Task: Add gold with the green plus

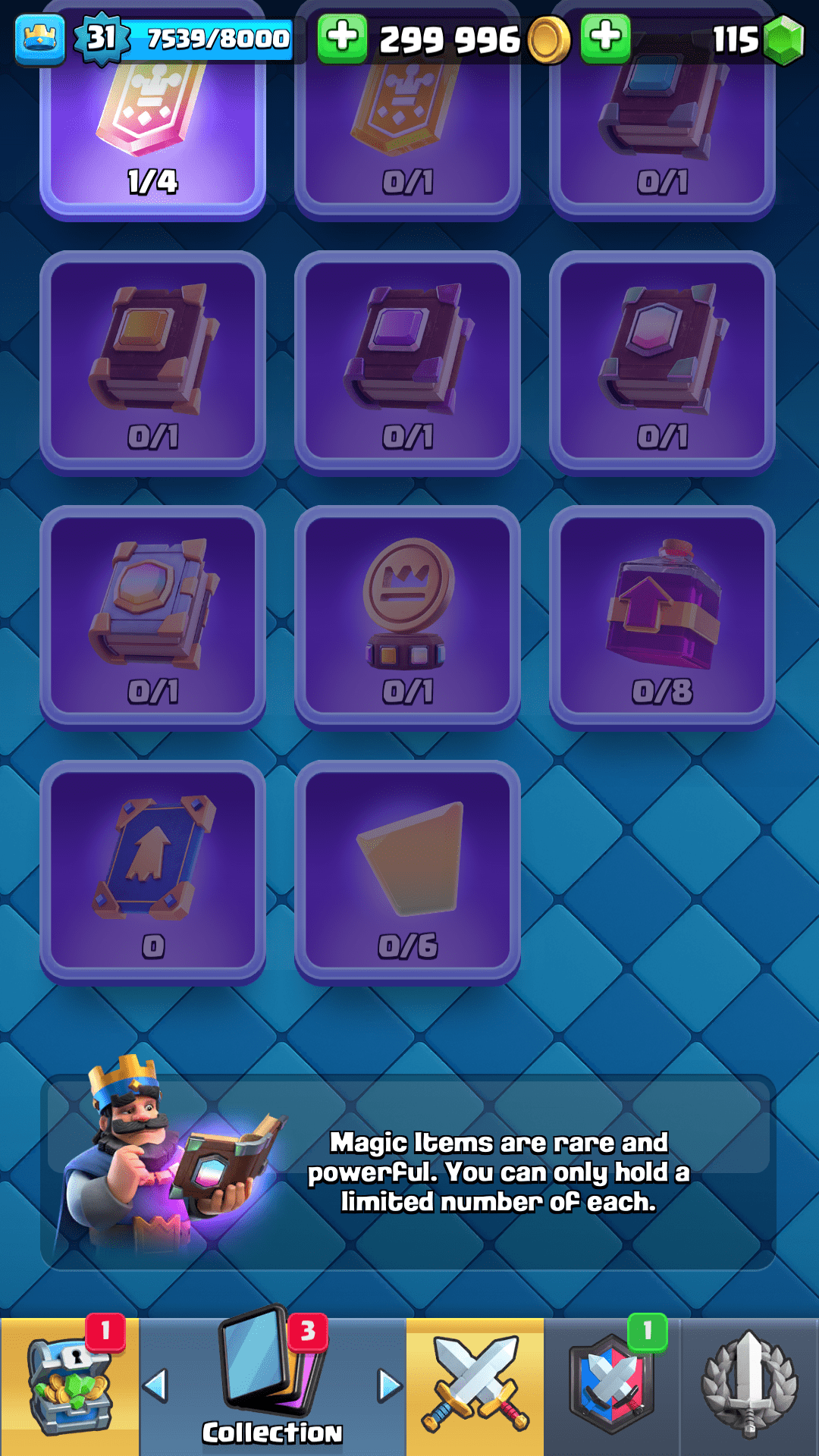Action: (x=342, y=38)
